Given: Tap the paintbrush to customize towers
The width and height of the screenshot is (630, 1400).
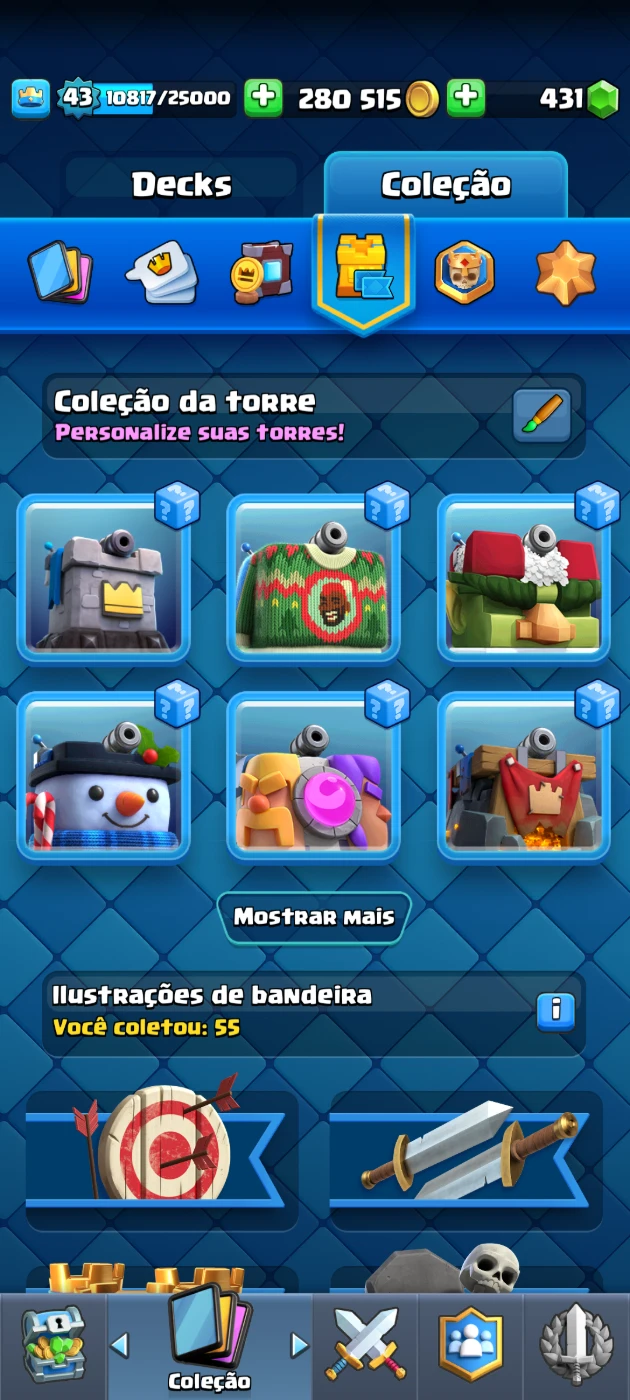Looking at the screenshot, I should 542,415.
